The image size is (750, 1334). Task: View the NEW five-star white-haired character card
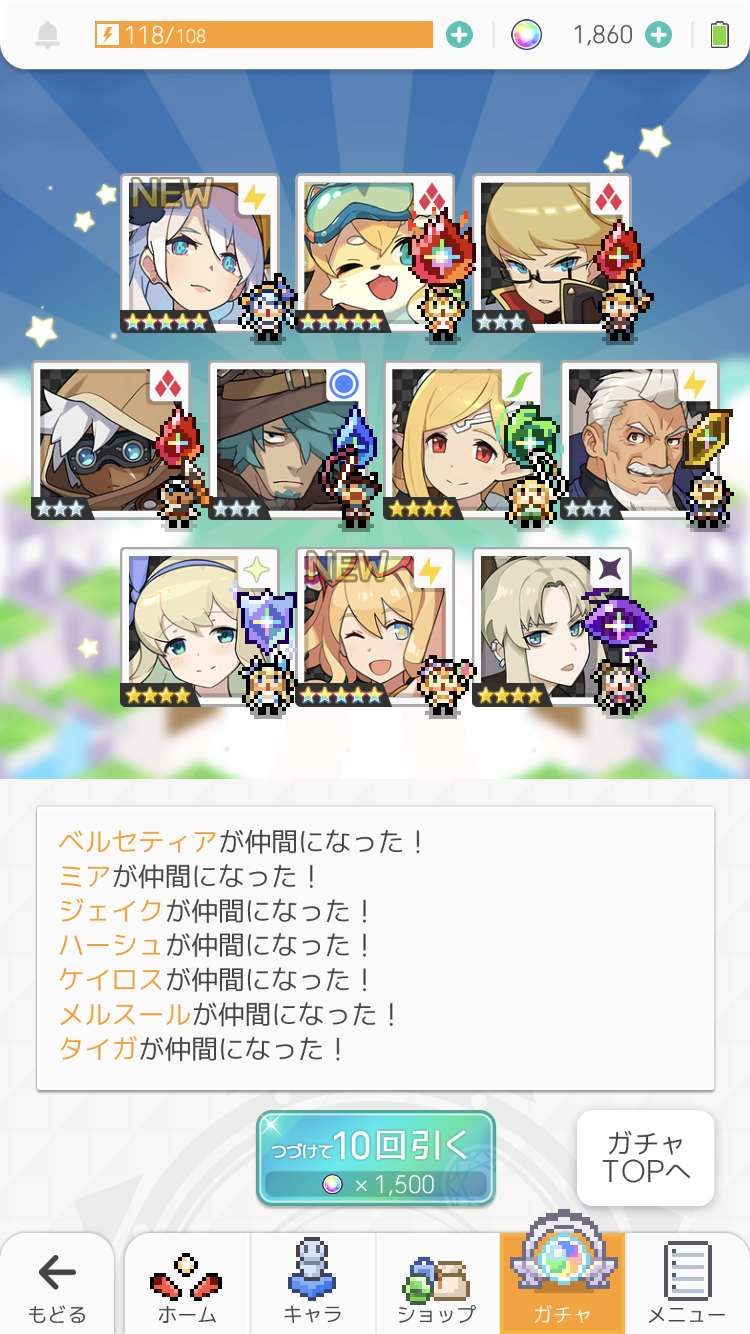(198, 253)
